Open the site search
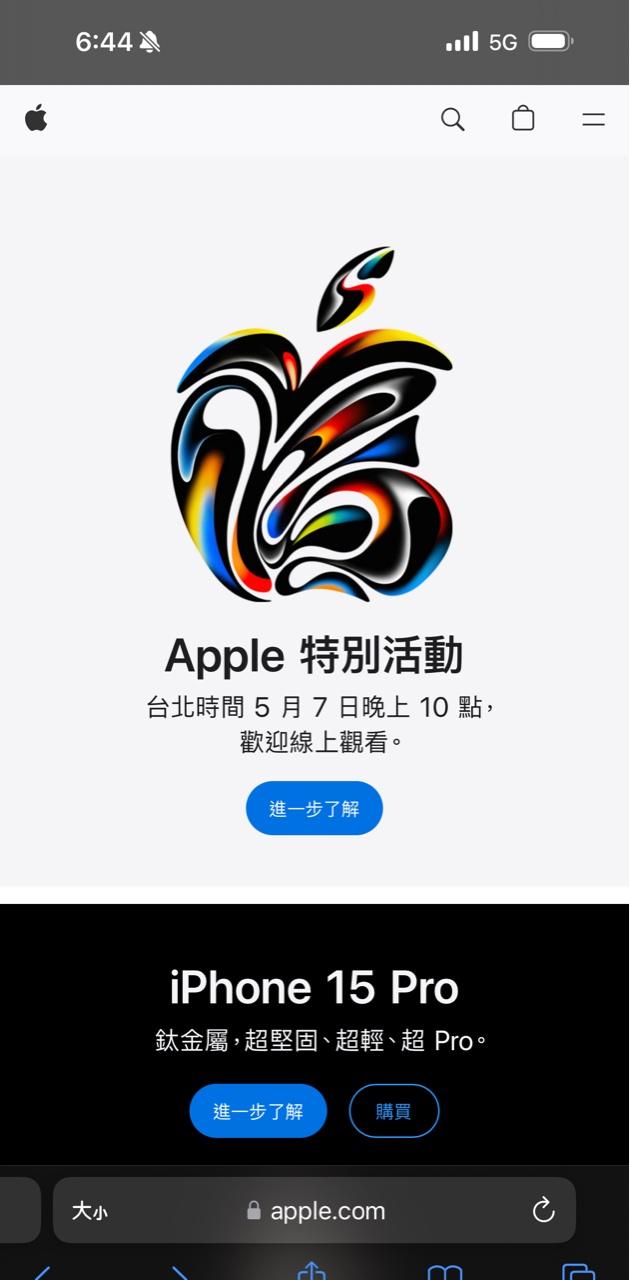The image size is (630, 1280). [453, 119]
